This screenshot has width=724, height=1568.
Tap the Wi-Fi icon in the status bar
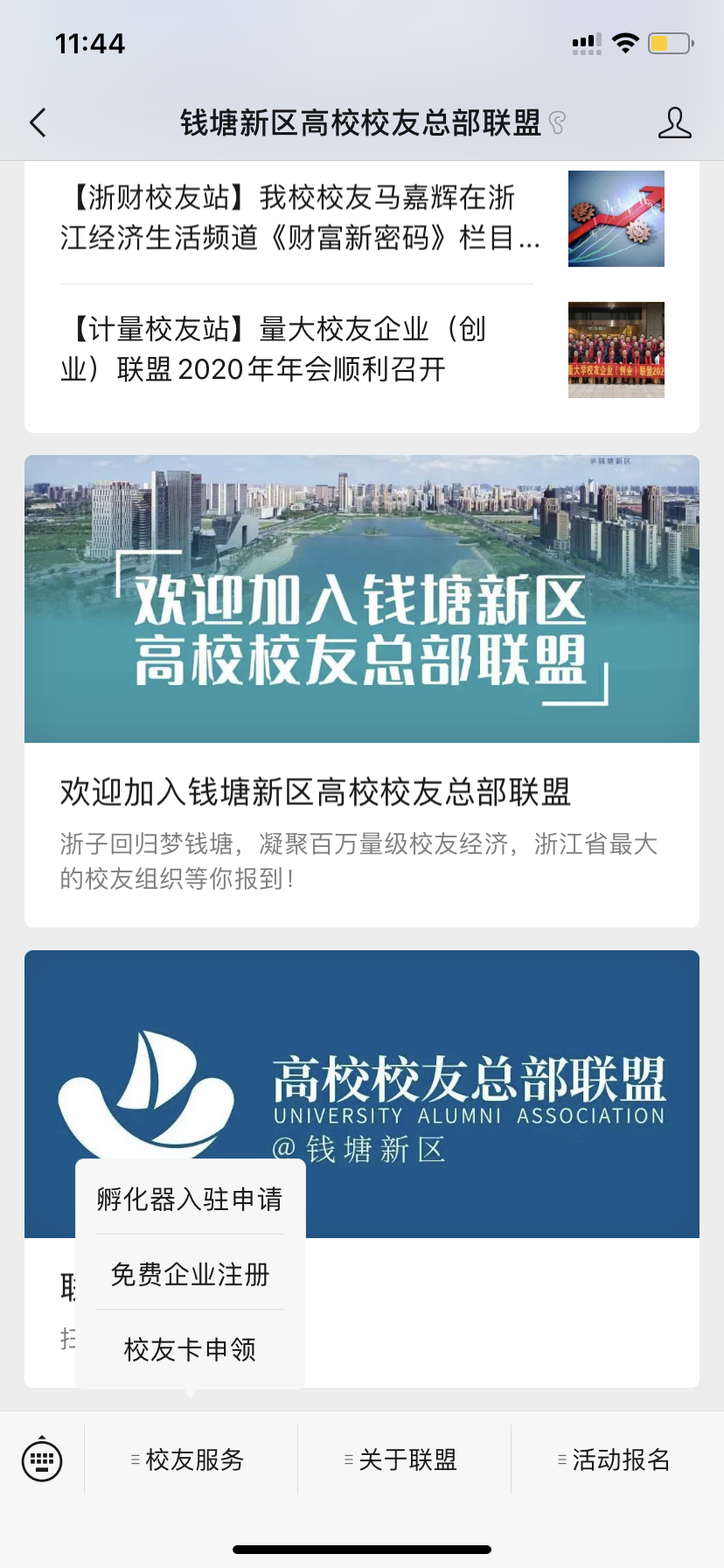(x=624, y=41)
